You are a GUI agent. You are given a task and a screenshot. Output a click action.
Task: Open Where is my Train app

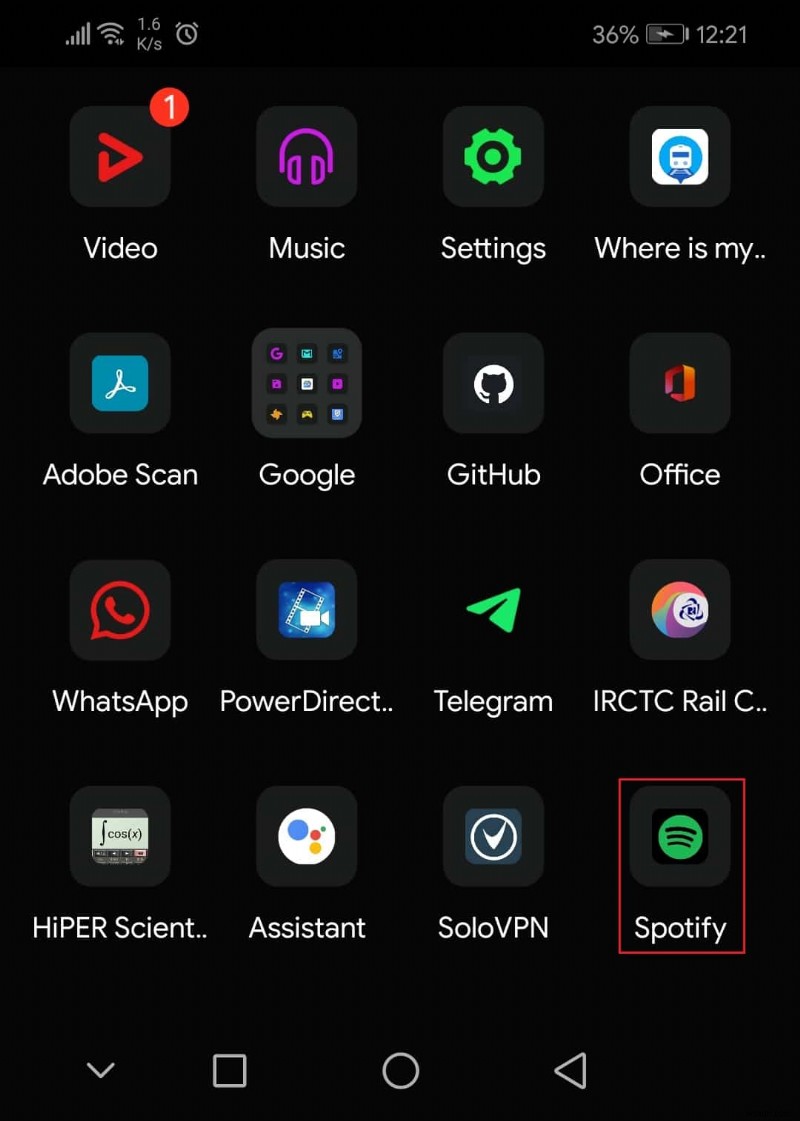tap(680, 157)
